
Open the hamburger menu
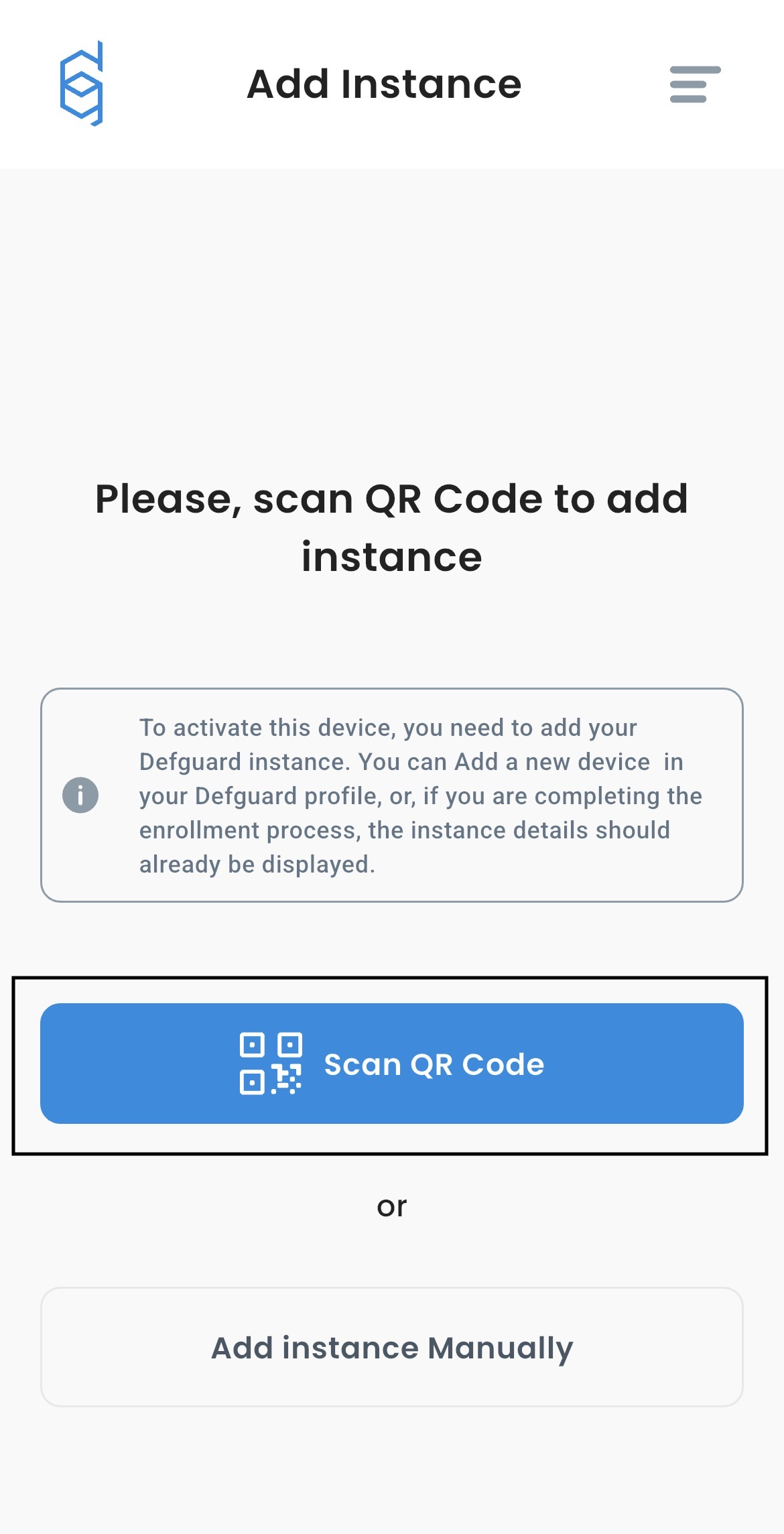(695, 84)
